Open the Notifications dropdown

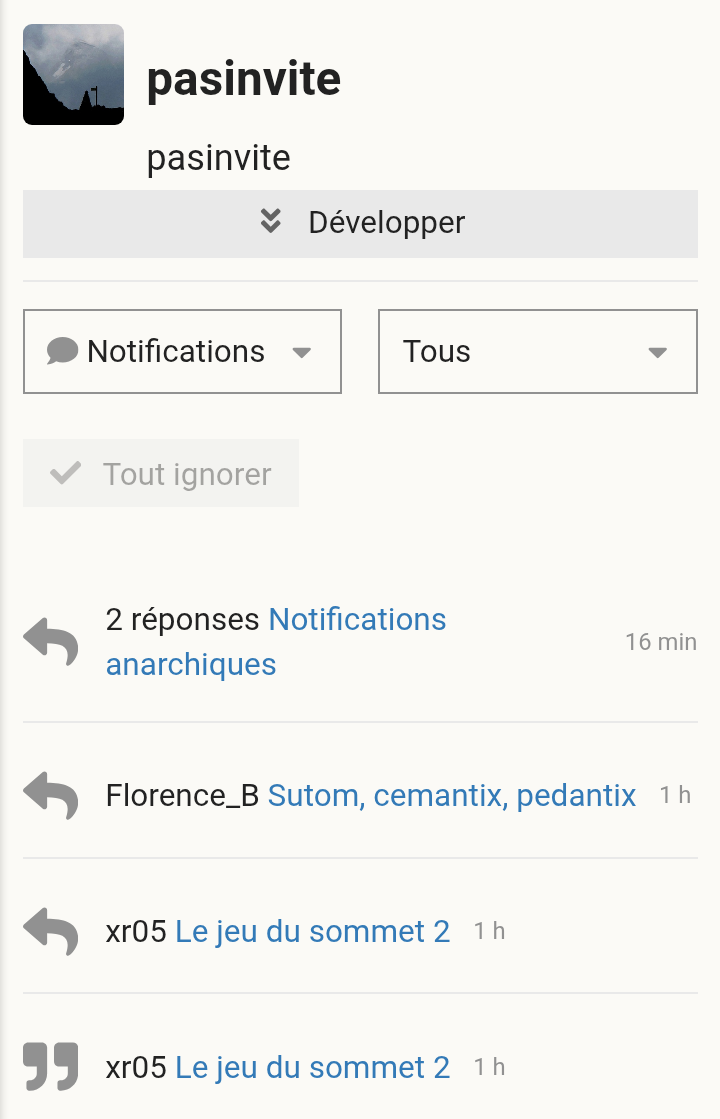click(182, 352)
